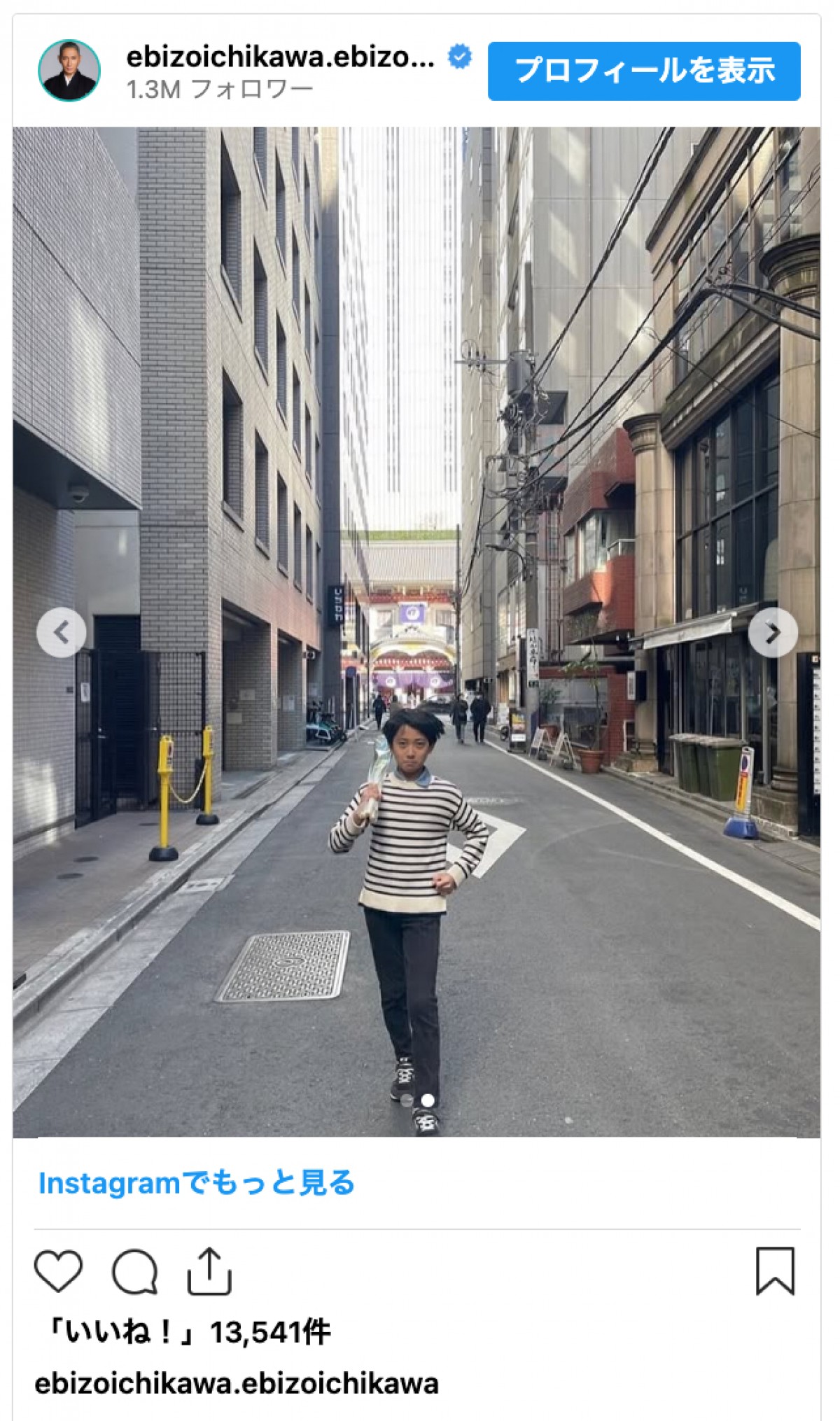
Task: Go to the next photo in carousel
Action: click(772, 632)
